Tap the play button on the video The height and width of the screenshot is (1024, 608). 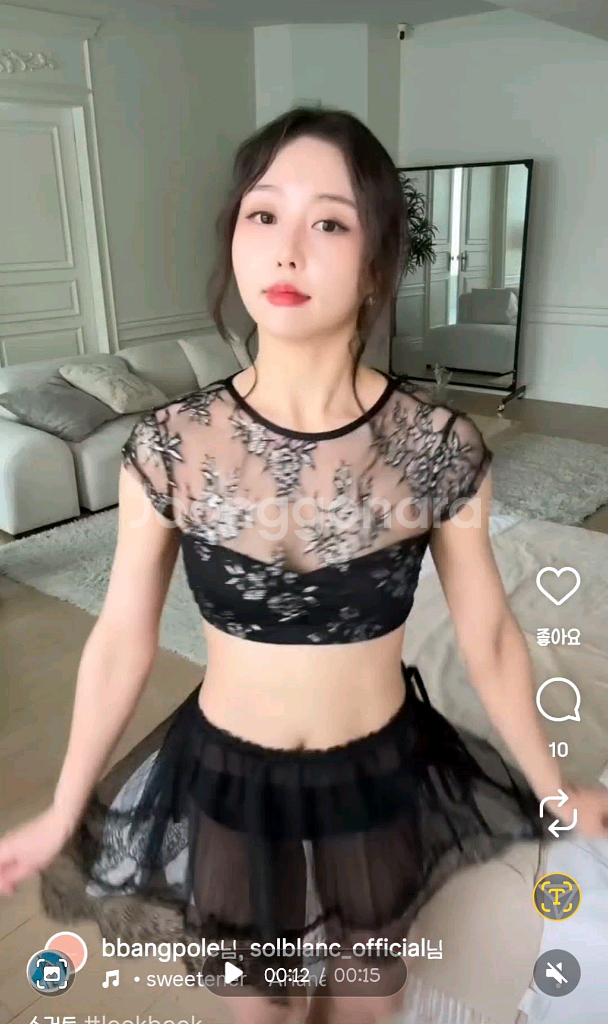point(233,973)
